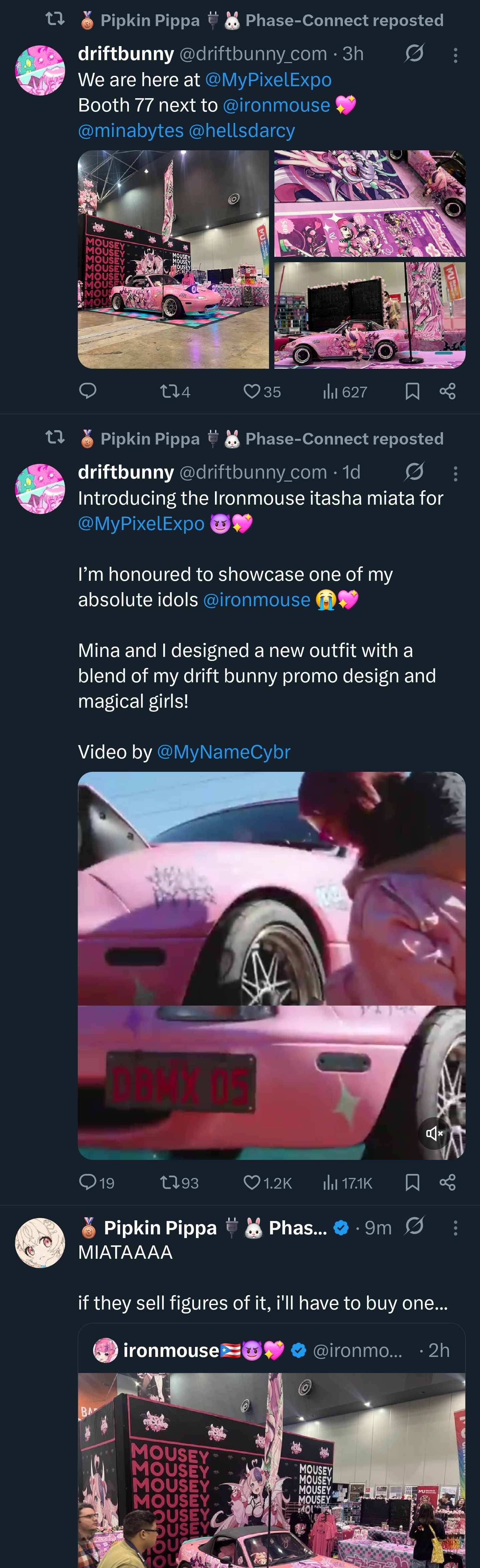Image resolution: width=480 pixels, height=1568 pixels.
Task: Unmute the Ironmouse itasha miata video
Action: pyautogui.click(x=434, y=1133)
